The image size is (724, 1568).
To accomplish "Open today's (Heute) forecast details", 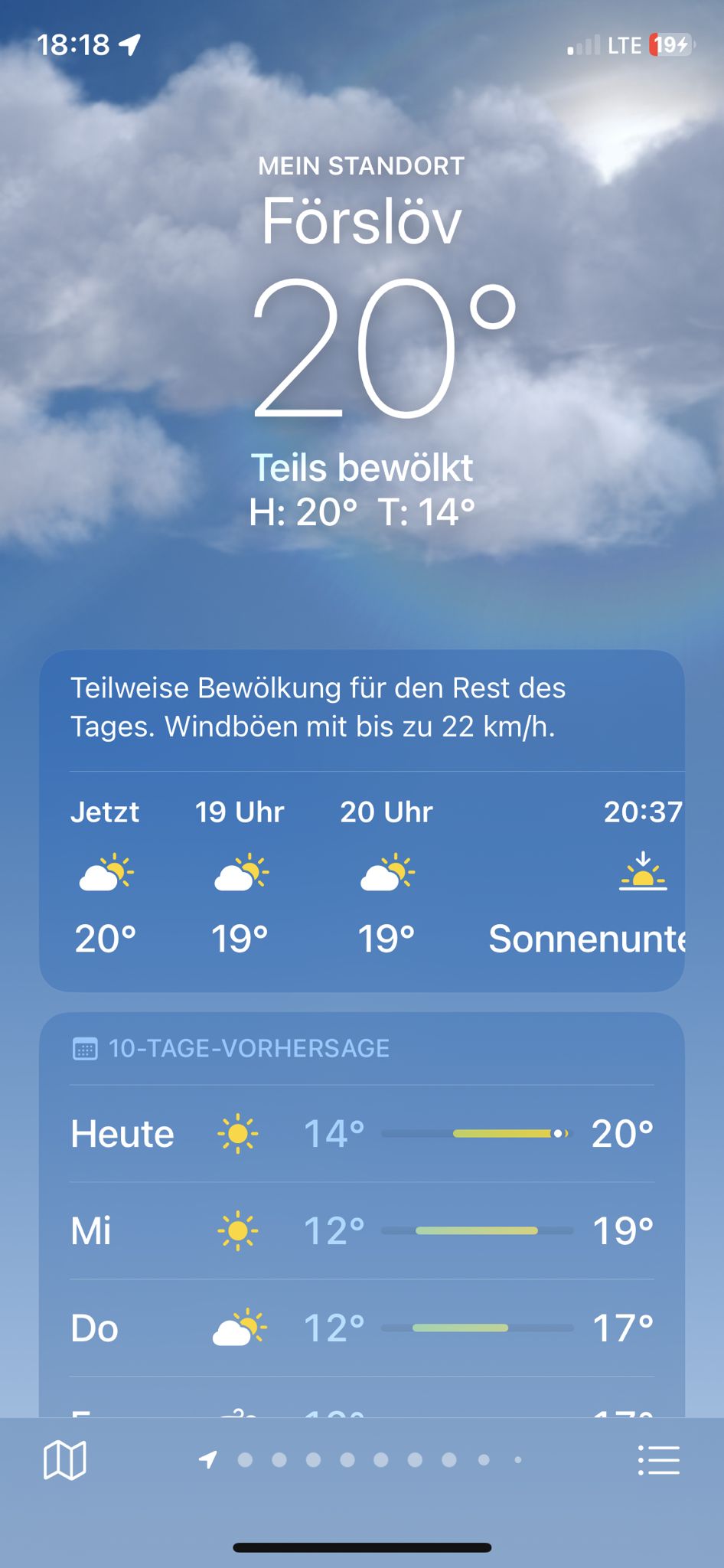I will [x=362, y=1133].
